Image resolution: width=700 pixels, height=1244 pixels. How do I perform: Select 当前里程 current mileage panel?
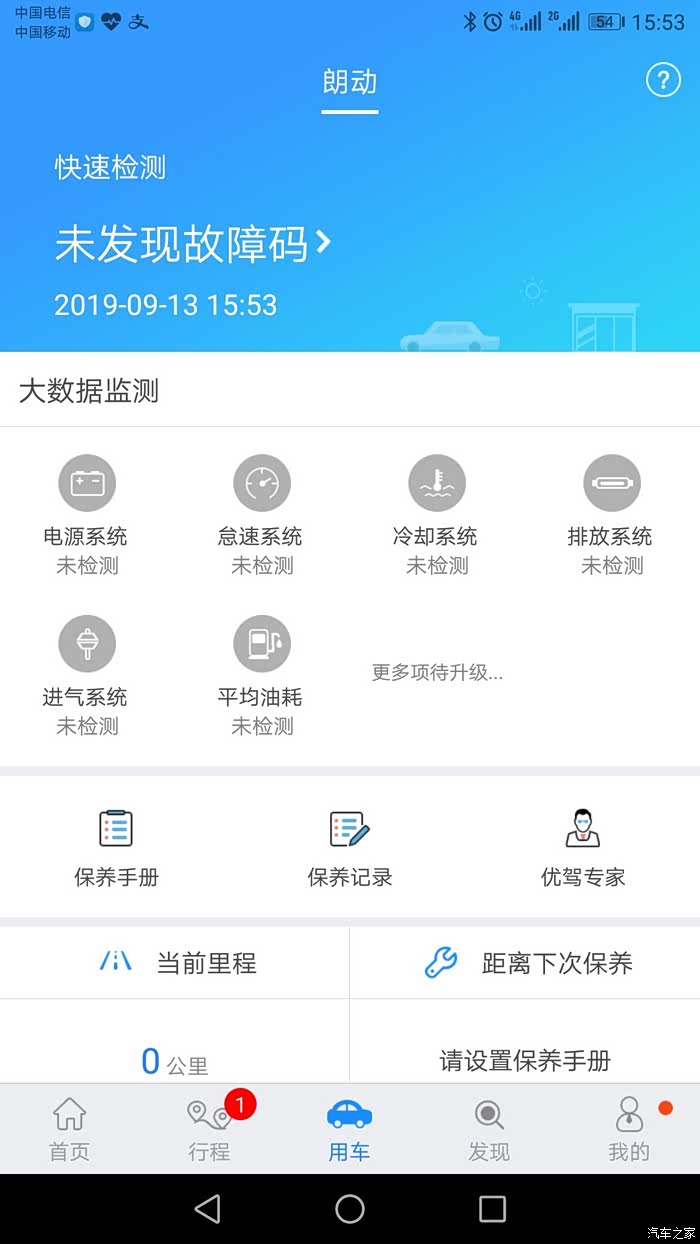175,963
